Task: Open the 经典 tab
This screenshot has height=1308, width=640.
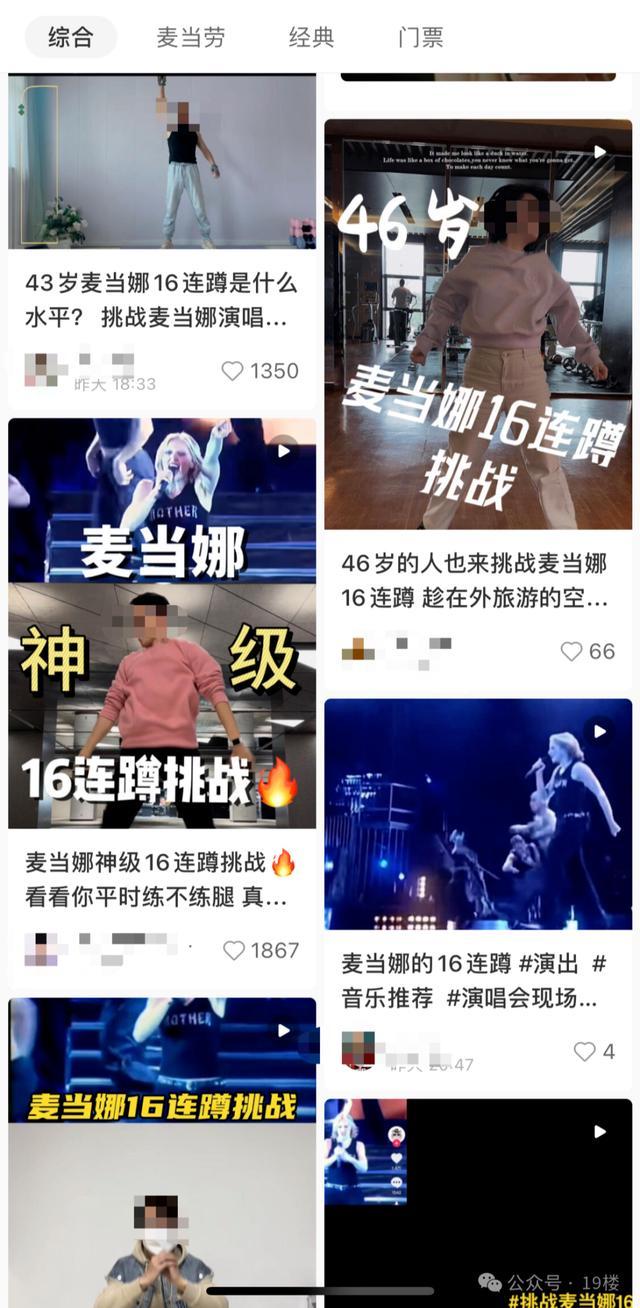Action: (311, 38)
